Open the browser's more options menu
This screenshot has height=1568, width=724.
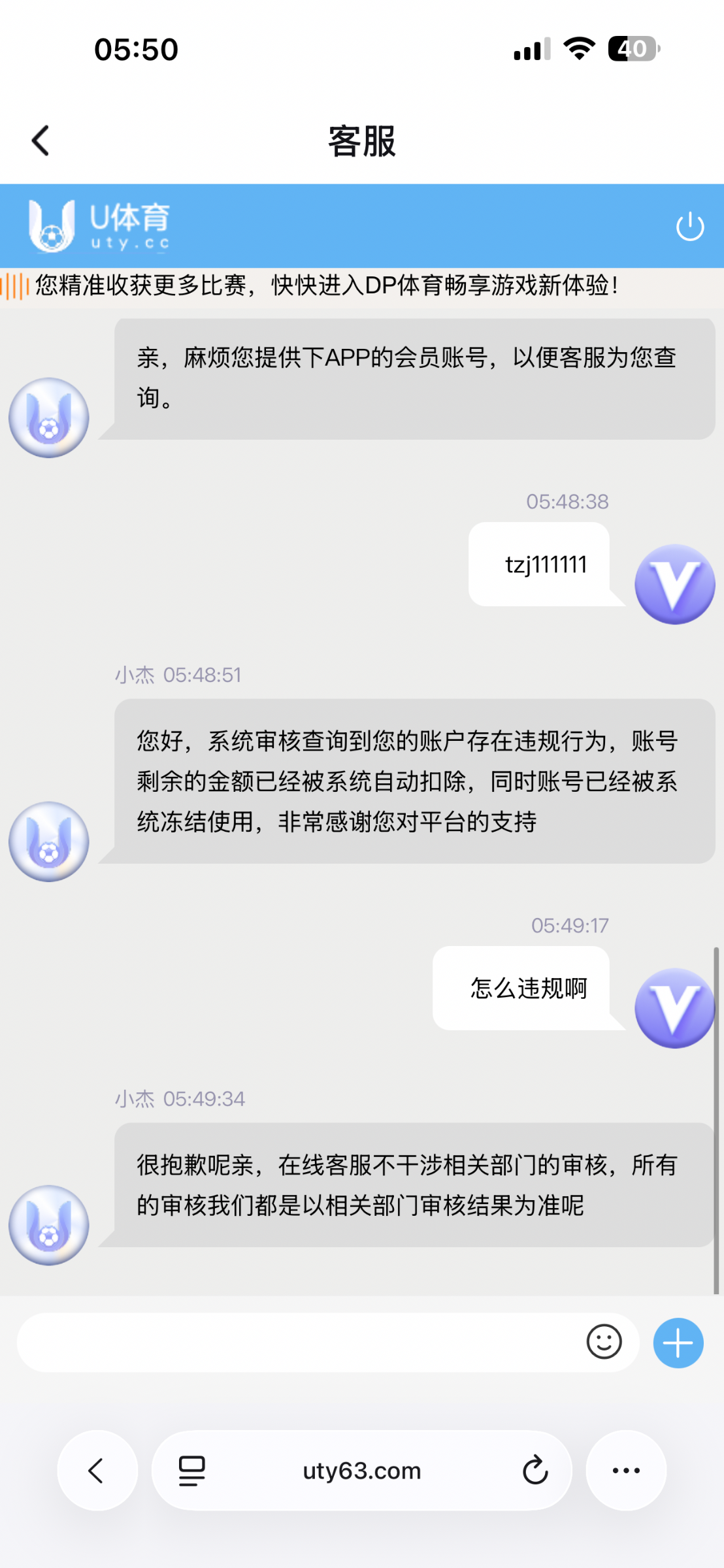(x=626, y=1471)
